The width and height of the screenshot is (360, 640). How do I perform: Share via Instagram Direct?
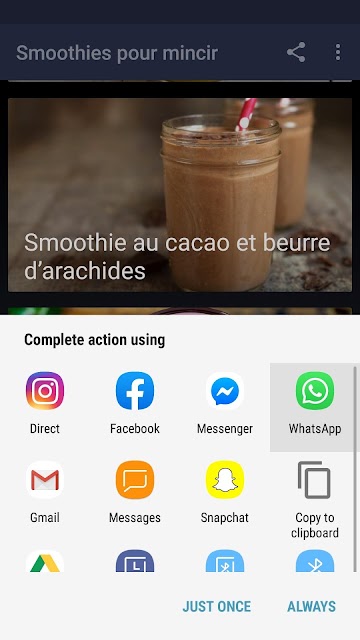45,402
